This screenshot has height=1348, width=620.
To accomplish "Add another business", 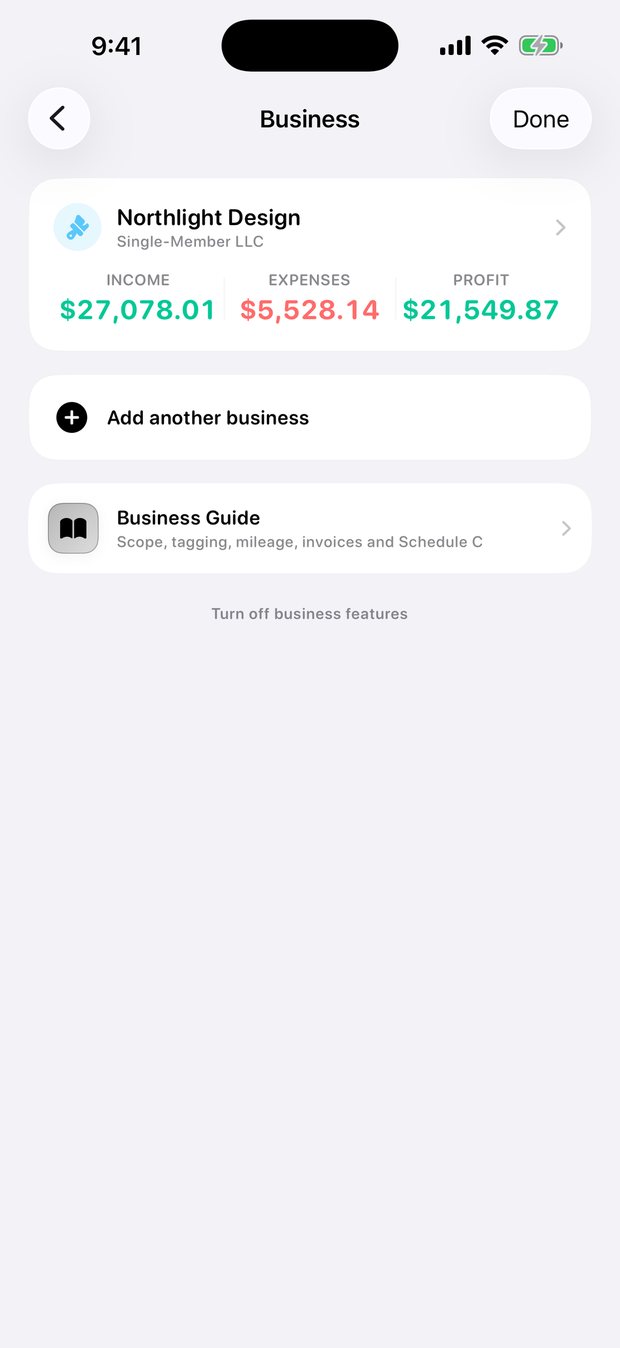I will [x=310, y=418].
